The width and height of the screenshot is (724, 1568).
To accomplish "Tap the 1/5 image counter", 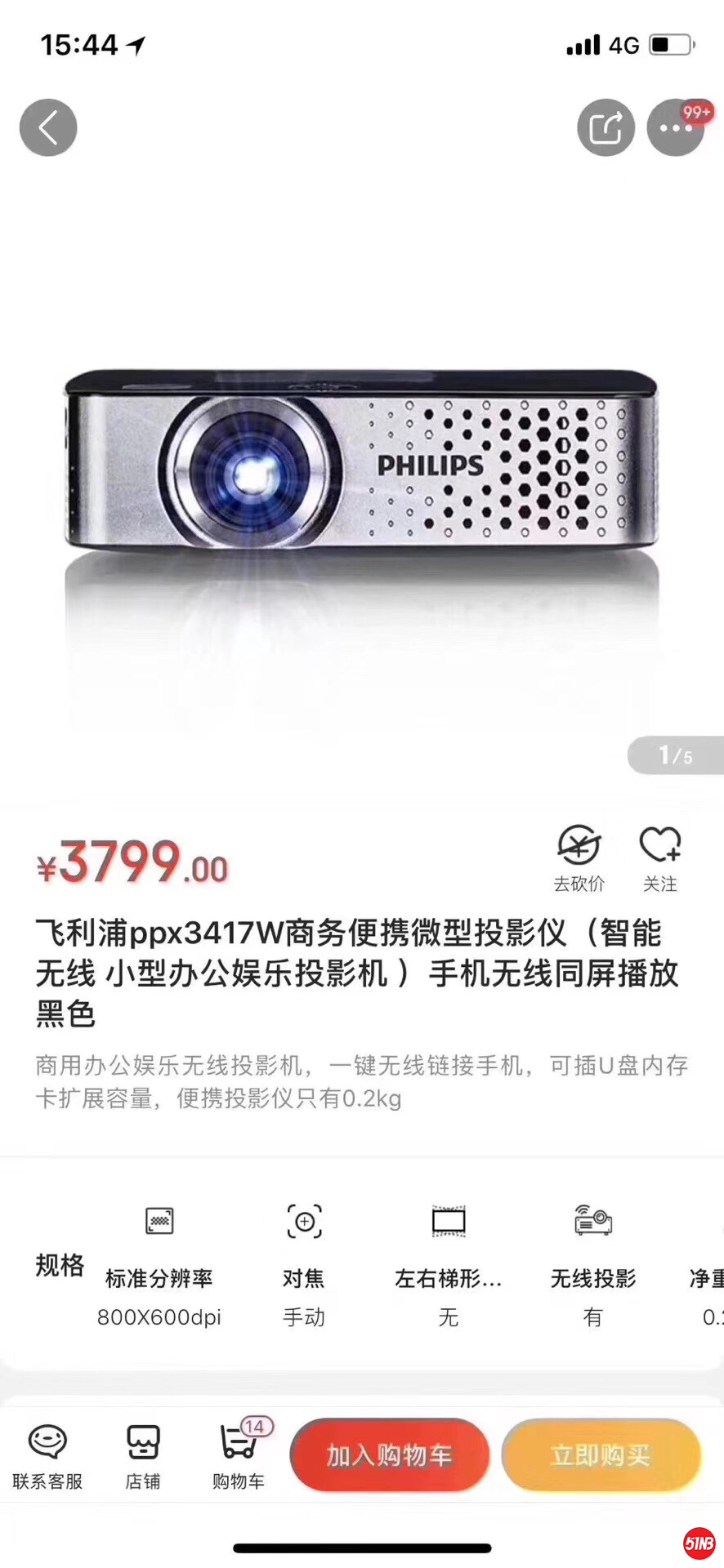I will pyautogui.click(x=675, y=755).
